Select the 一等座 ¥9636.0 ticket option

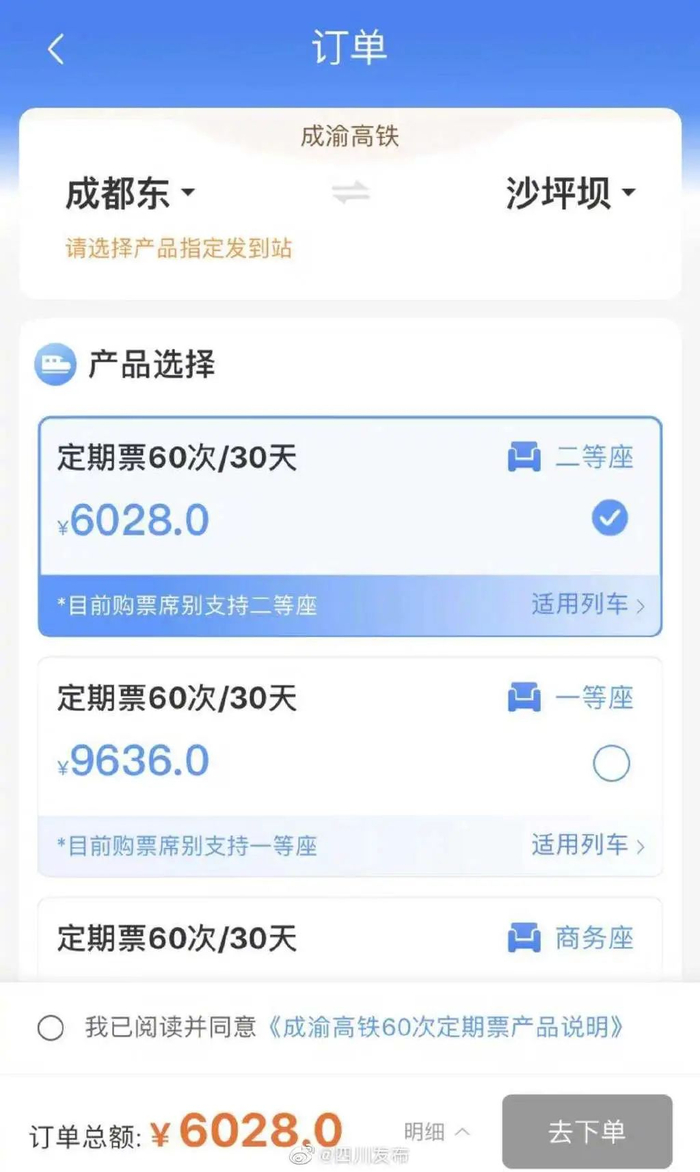(610, 764)
